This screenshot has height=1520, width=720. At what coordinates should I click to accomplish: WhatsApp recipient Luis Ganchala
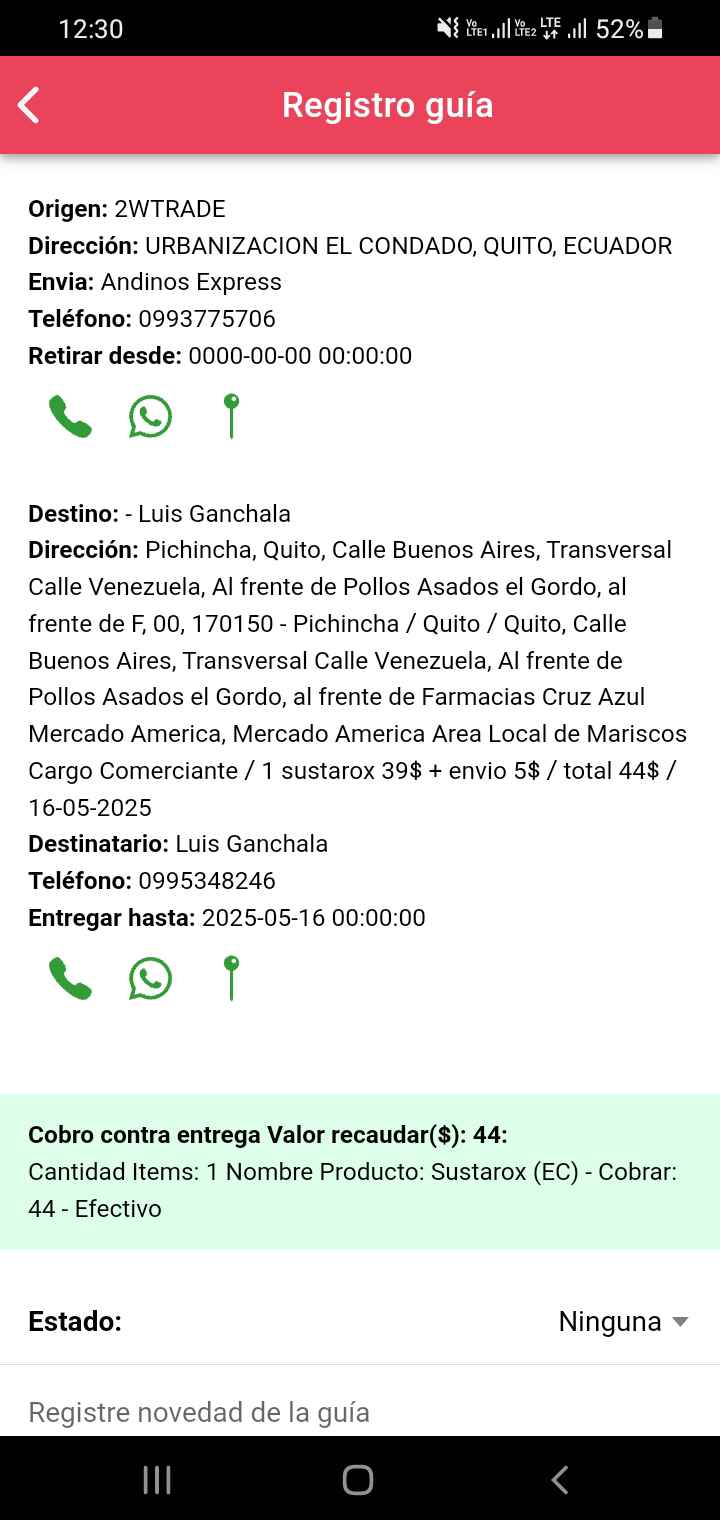(150, 979)
